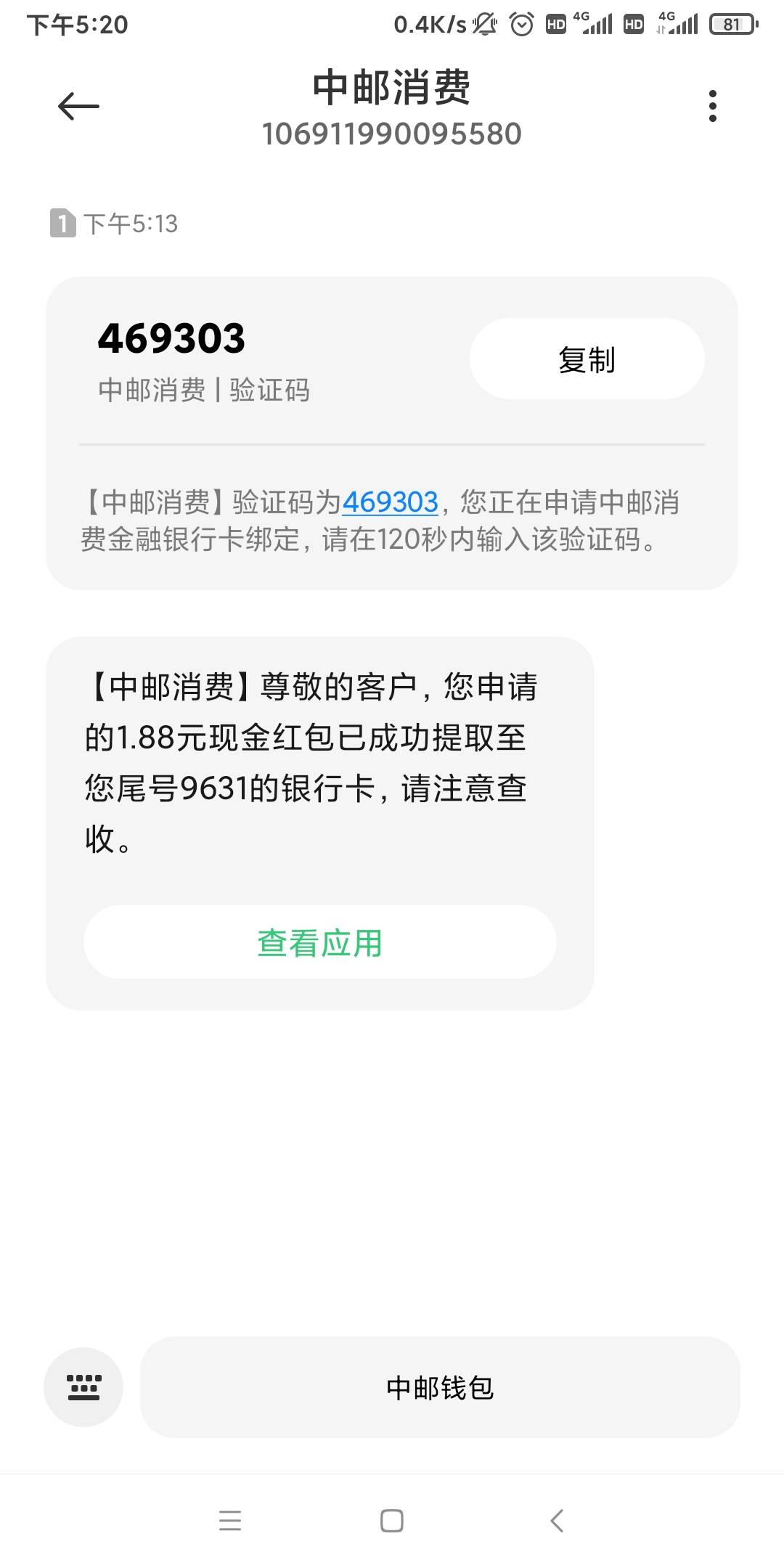Tap 复制 to copy the verification code
Image resolution: width=784 pixels, height=1568 pixels.
point(587,359)
